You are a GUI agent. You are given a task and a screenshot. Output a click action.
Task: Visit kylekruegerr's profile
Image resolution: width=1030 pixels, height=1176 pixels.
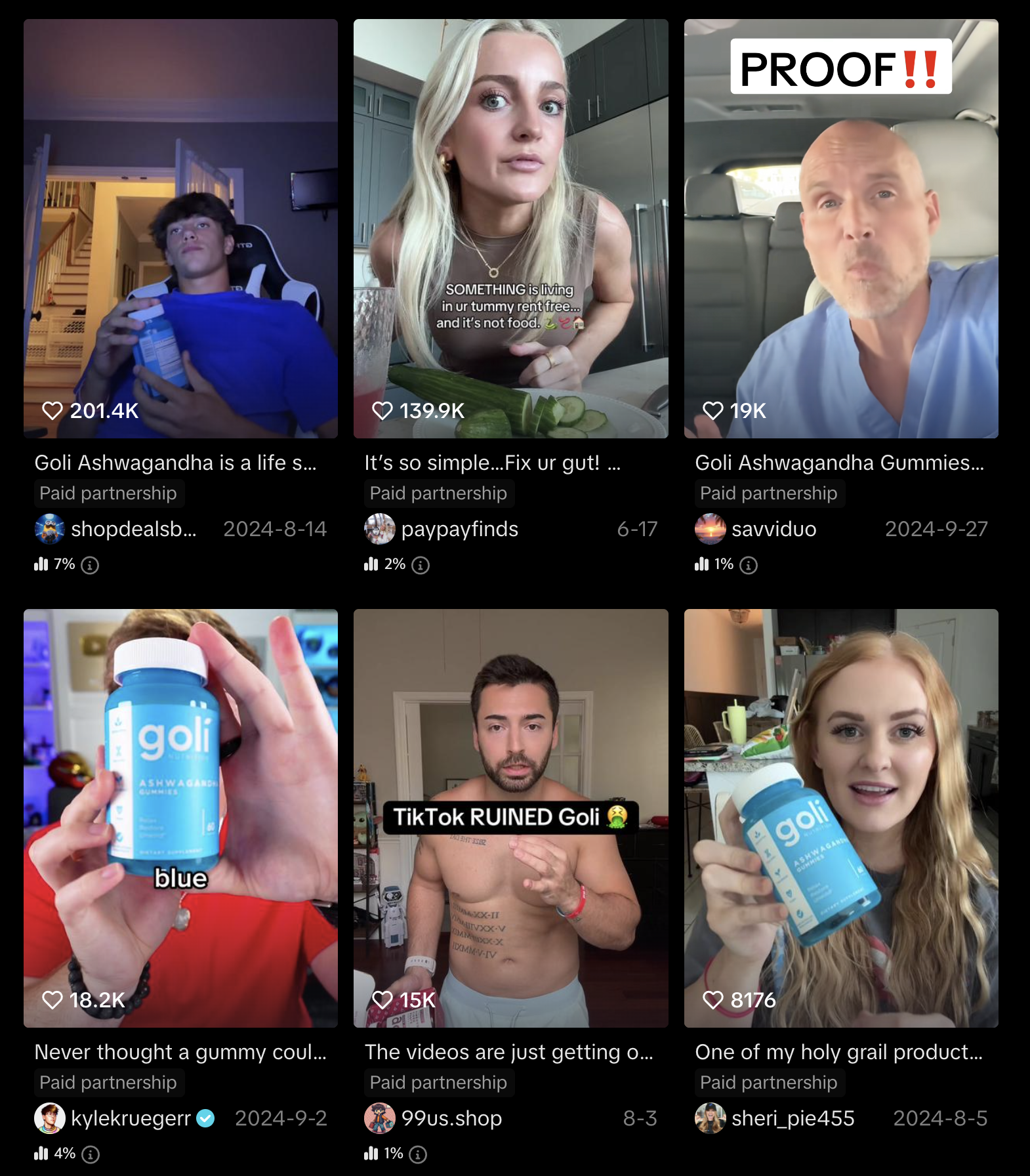[130, 1118]
